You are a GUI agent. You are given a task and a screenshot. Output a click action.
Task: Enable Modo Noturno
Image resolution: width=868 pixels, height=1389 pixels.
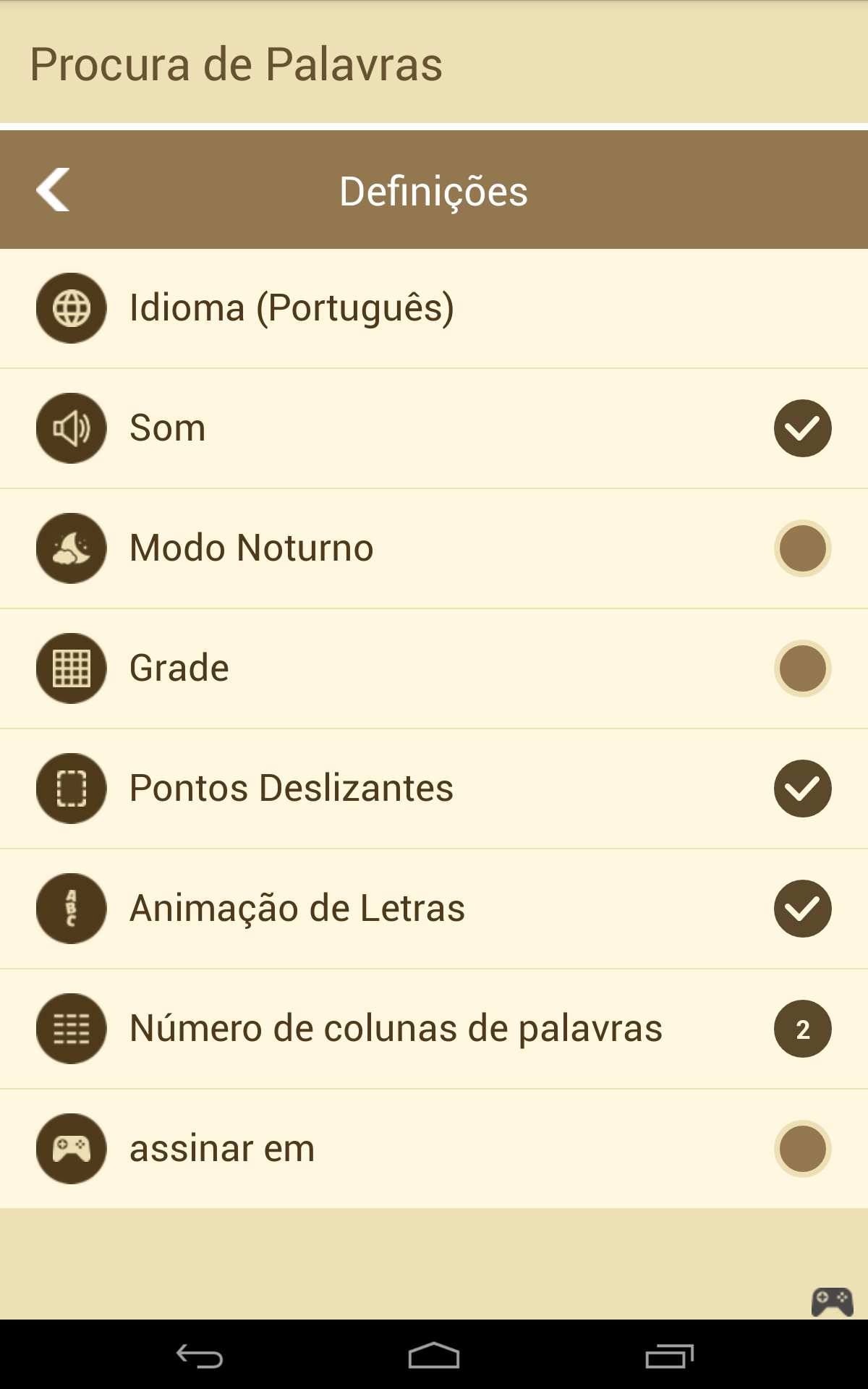pyautogui.click(x=802, y=548)
